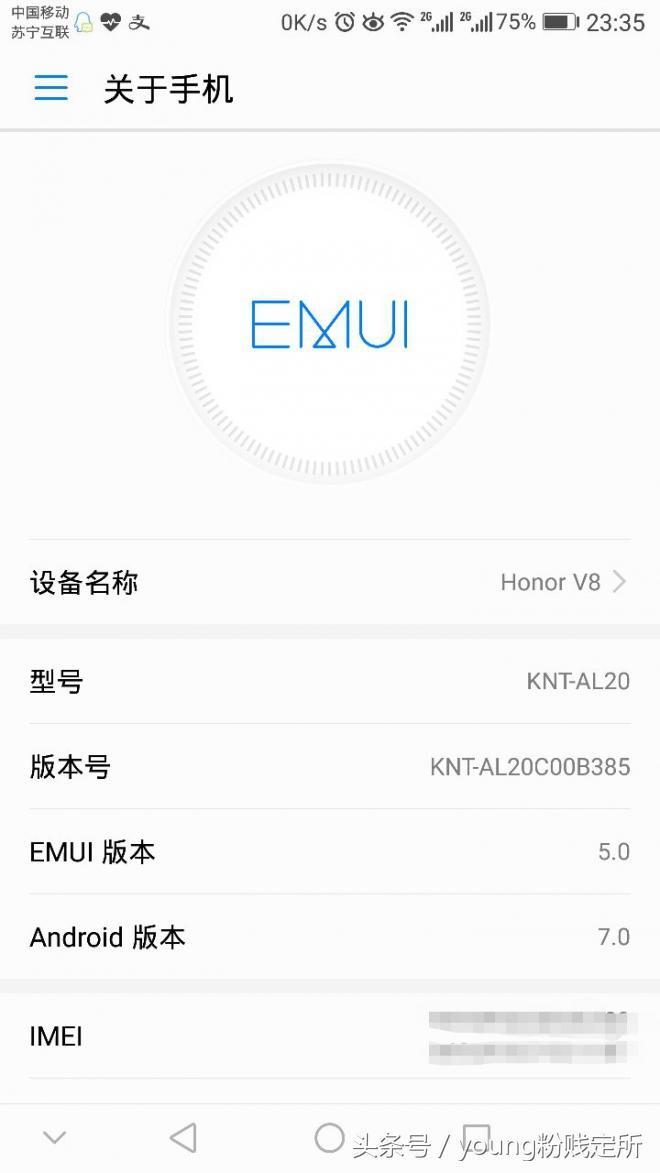Tap the version number KNT-AL20C00B385 row
Screen dimensions: 660x1173
pos(330,767)
